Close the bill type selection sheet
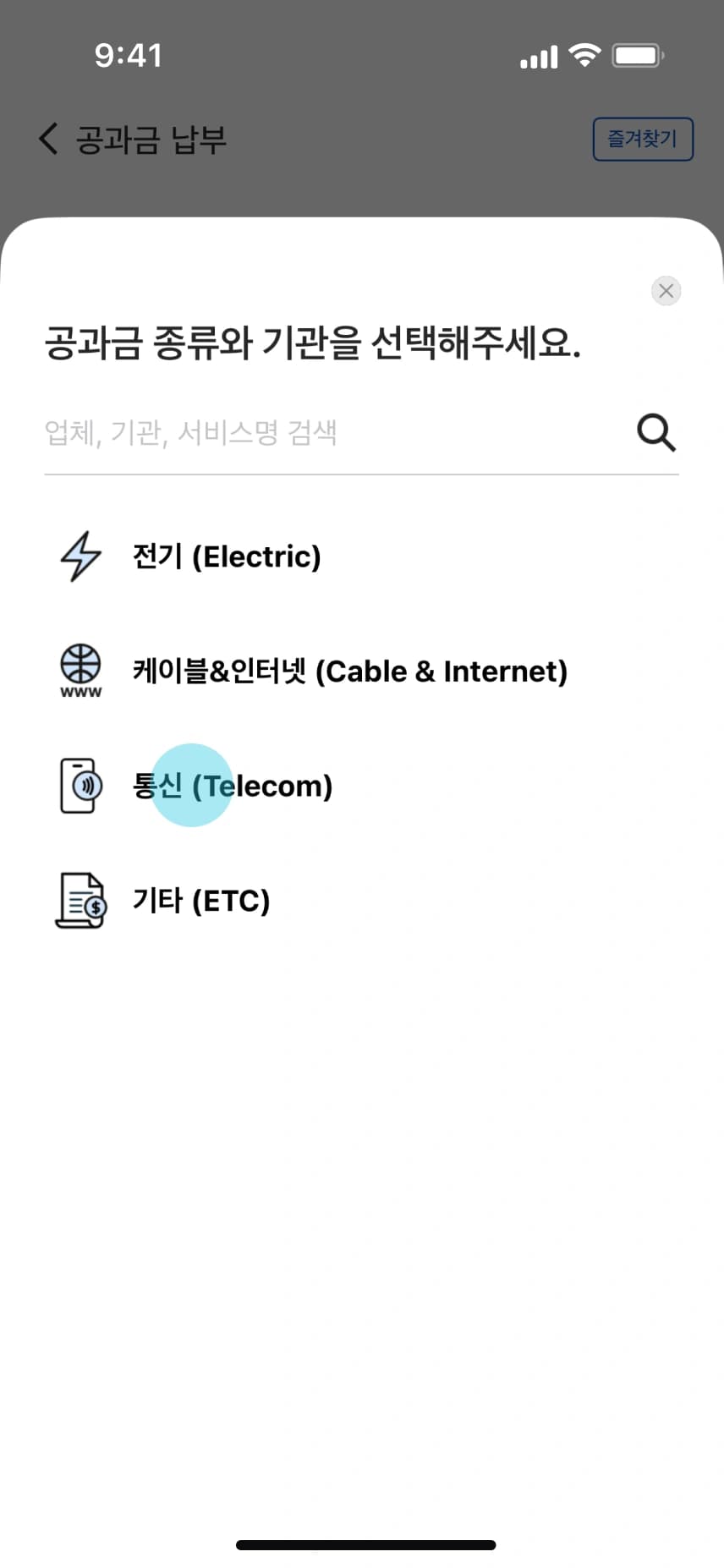724x1568 pixels. pyautogui.click(x=666, y=291)
